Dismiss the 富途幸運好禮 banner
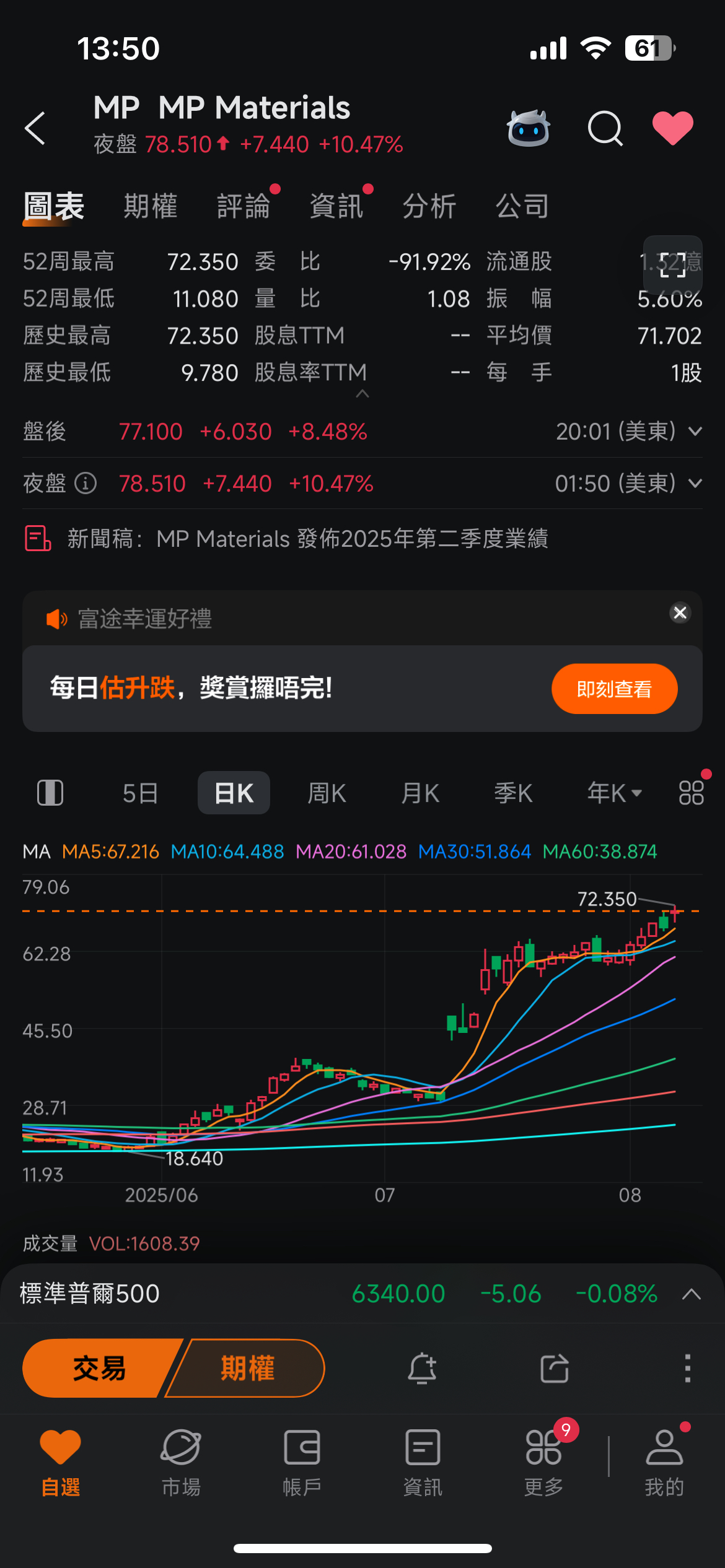The width and height of the screenshot is (725, 1568). [680, 613]
